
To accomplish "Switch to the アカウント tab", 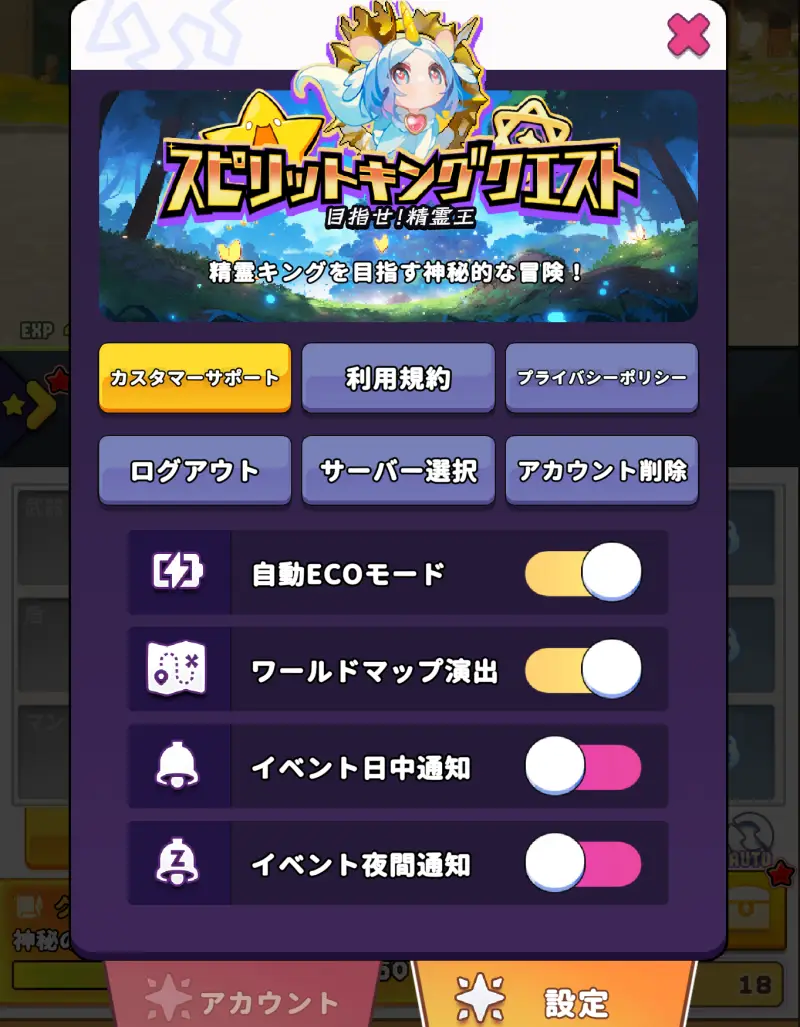I will (x=245, y=1001).
